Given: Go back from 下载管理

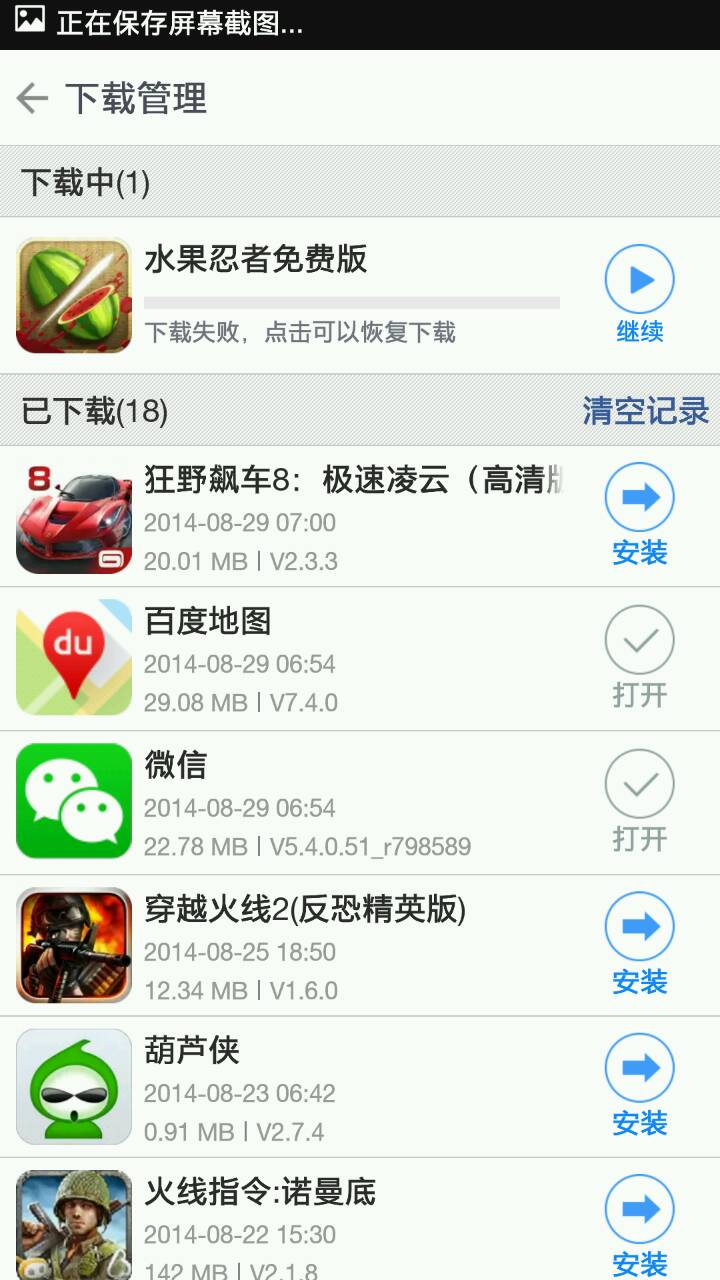Looking at the screenshot, I should [x=33, y=98].
